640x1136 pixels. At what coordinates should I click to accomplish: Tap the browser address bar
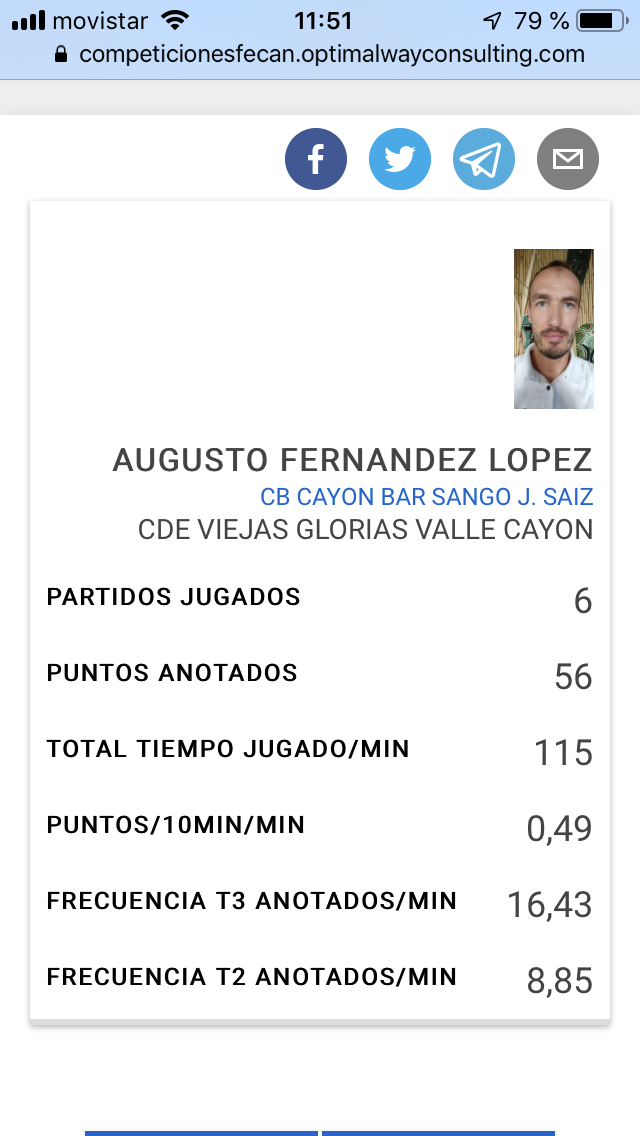pos(320,54)
